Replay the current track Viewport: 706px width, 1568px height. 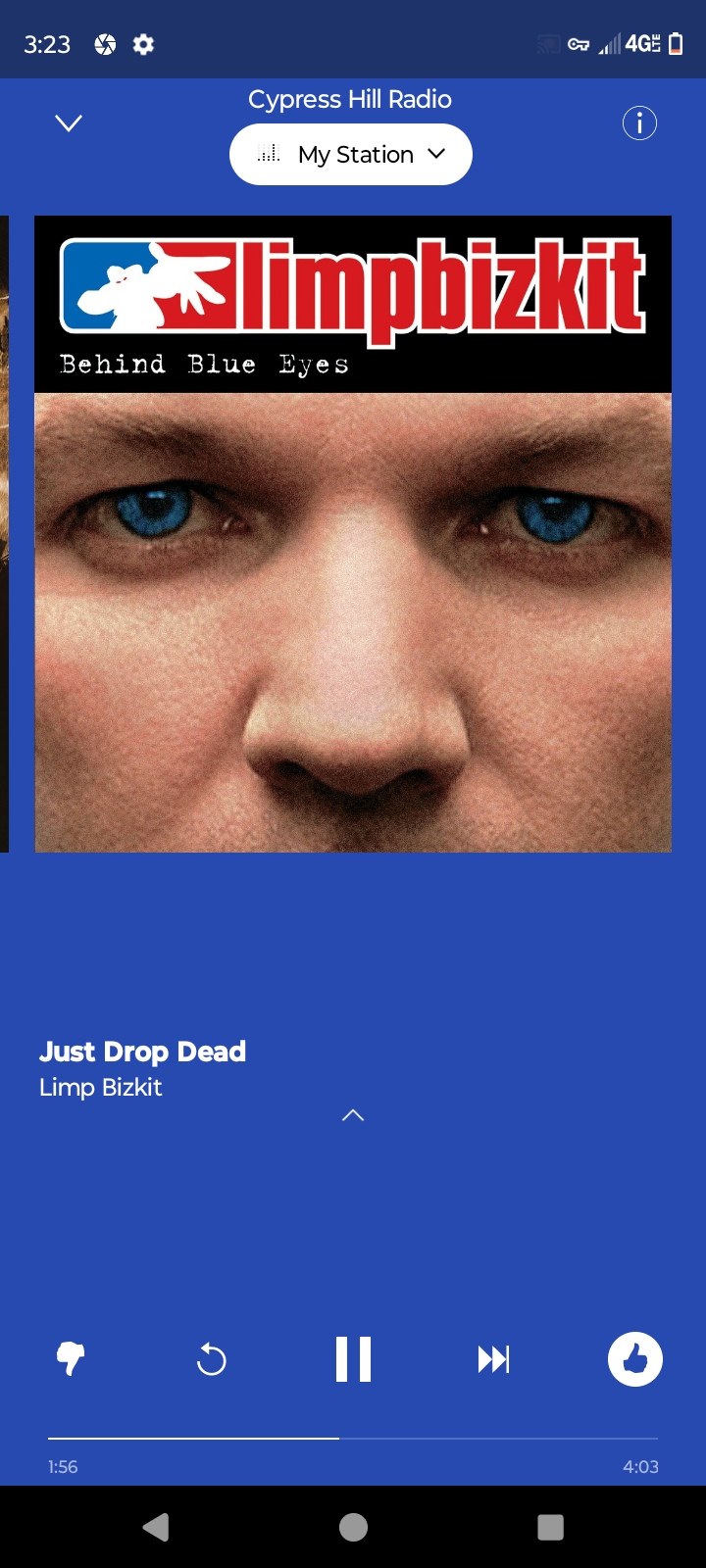(x=211, y=1359)
